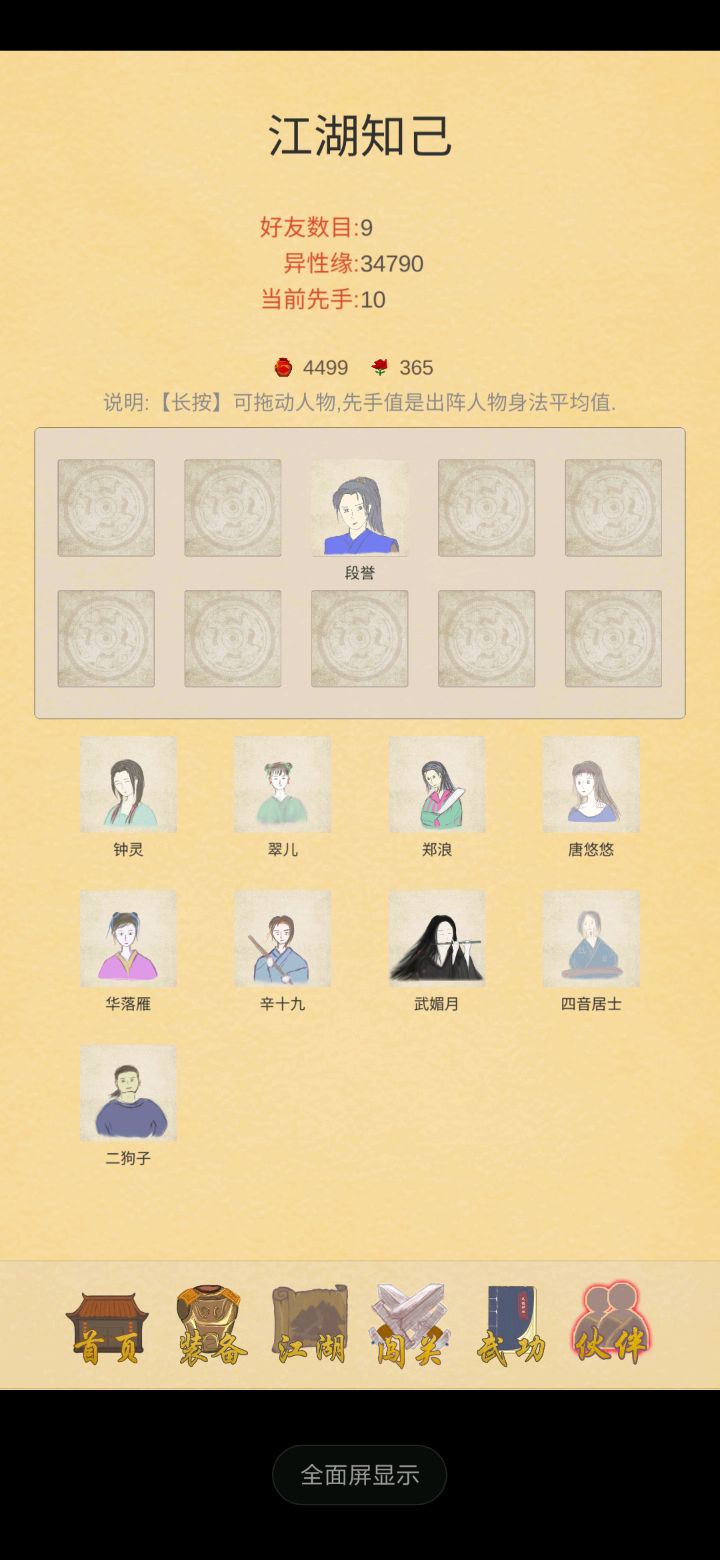Select companion 华落雁
This screenshot has width=720, height=1560.
pos(128,939)
